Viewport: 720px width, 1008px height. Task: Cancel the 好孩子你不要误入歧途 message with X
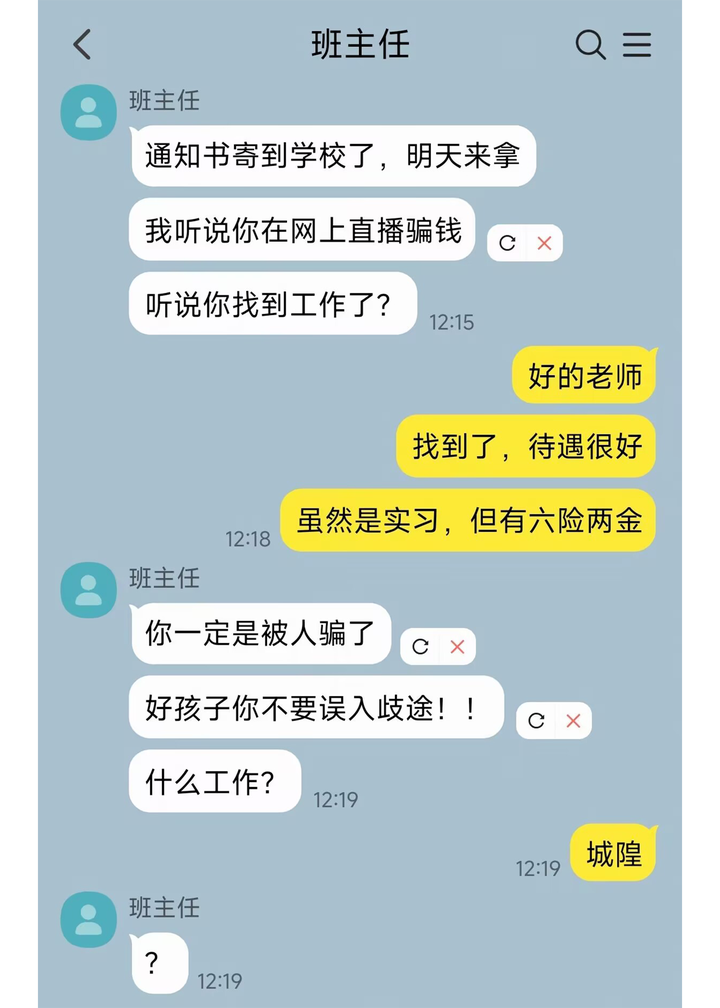click(x=574, y=720)
